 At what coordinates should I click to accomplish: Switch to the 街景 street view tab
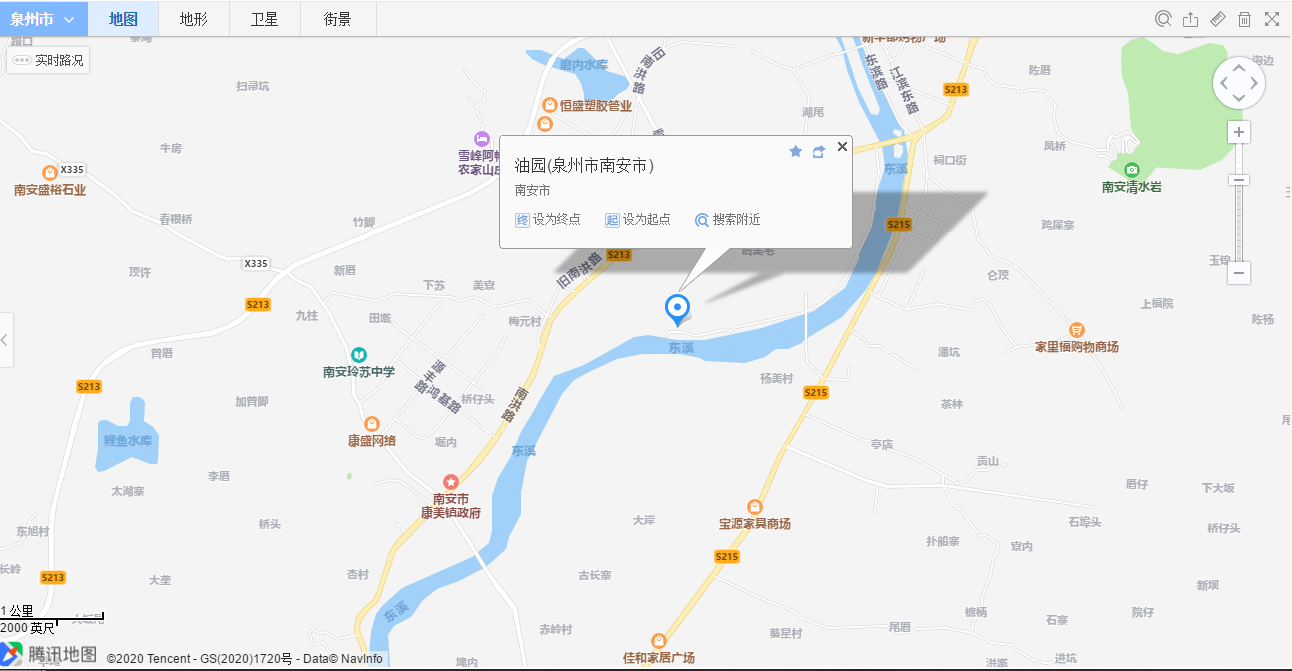[337, 19]
